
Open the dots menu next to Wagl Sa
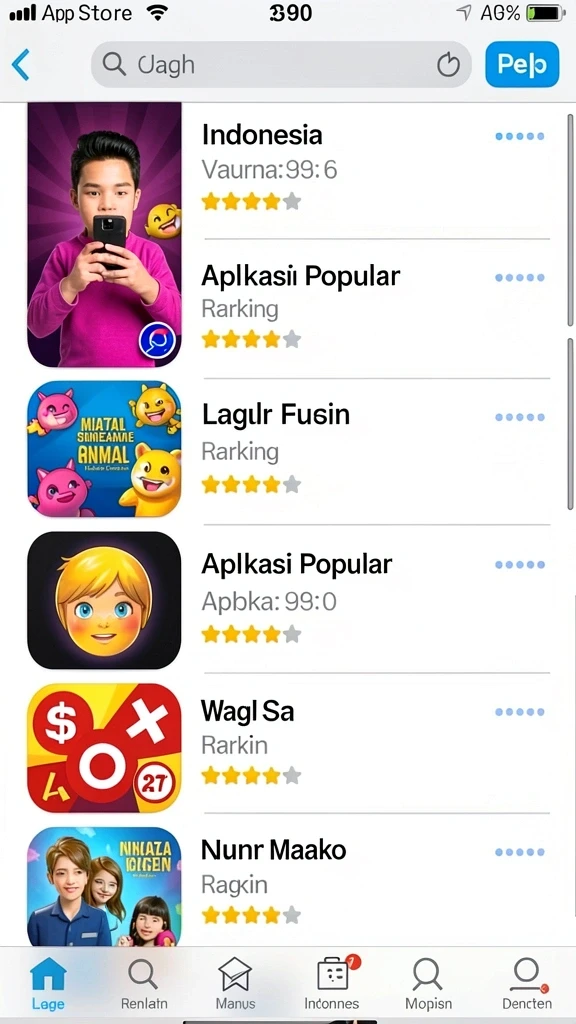[520, 712]
